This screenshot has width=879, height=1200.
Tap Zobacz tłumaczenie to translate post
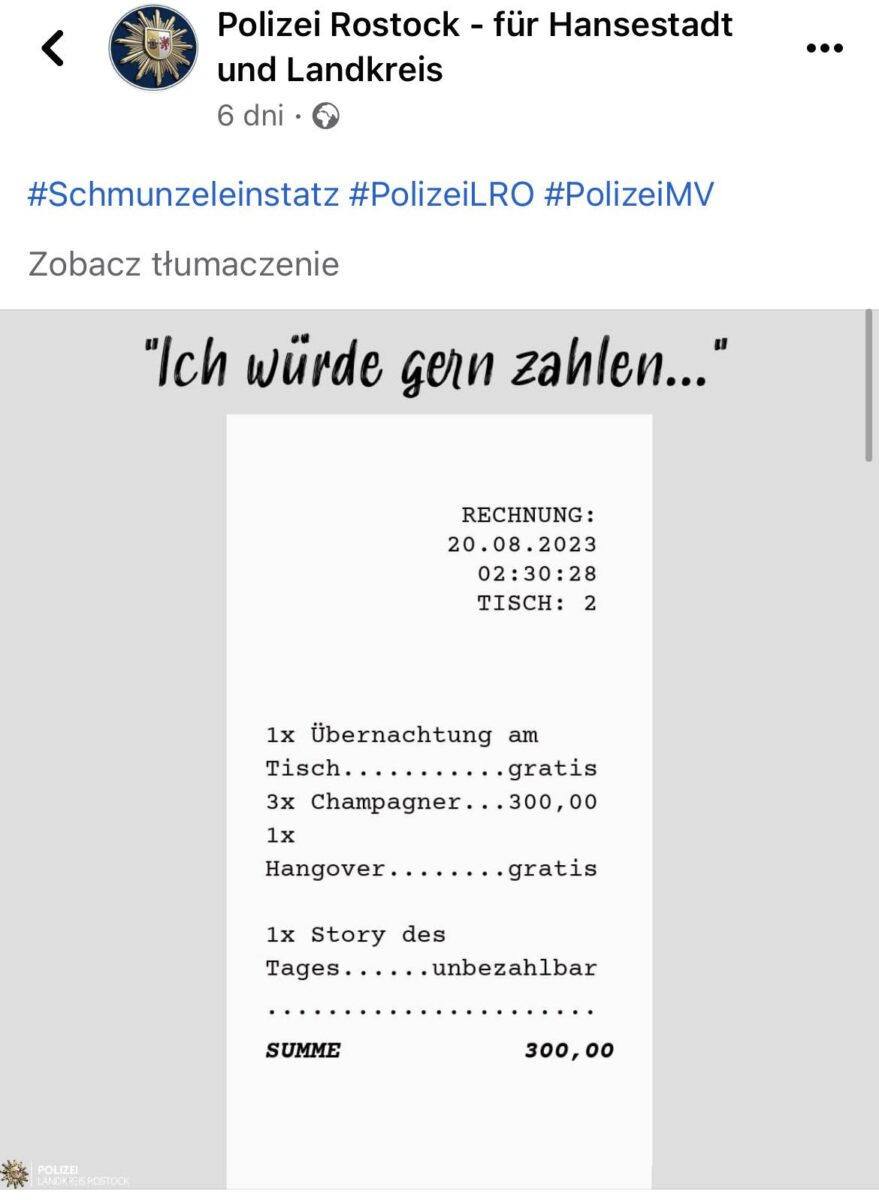[x=183, y=264]
